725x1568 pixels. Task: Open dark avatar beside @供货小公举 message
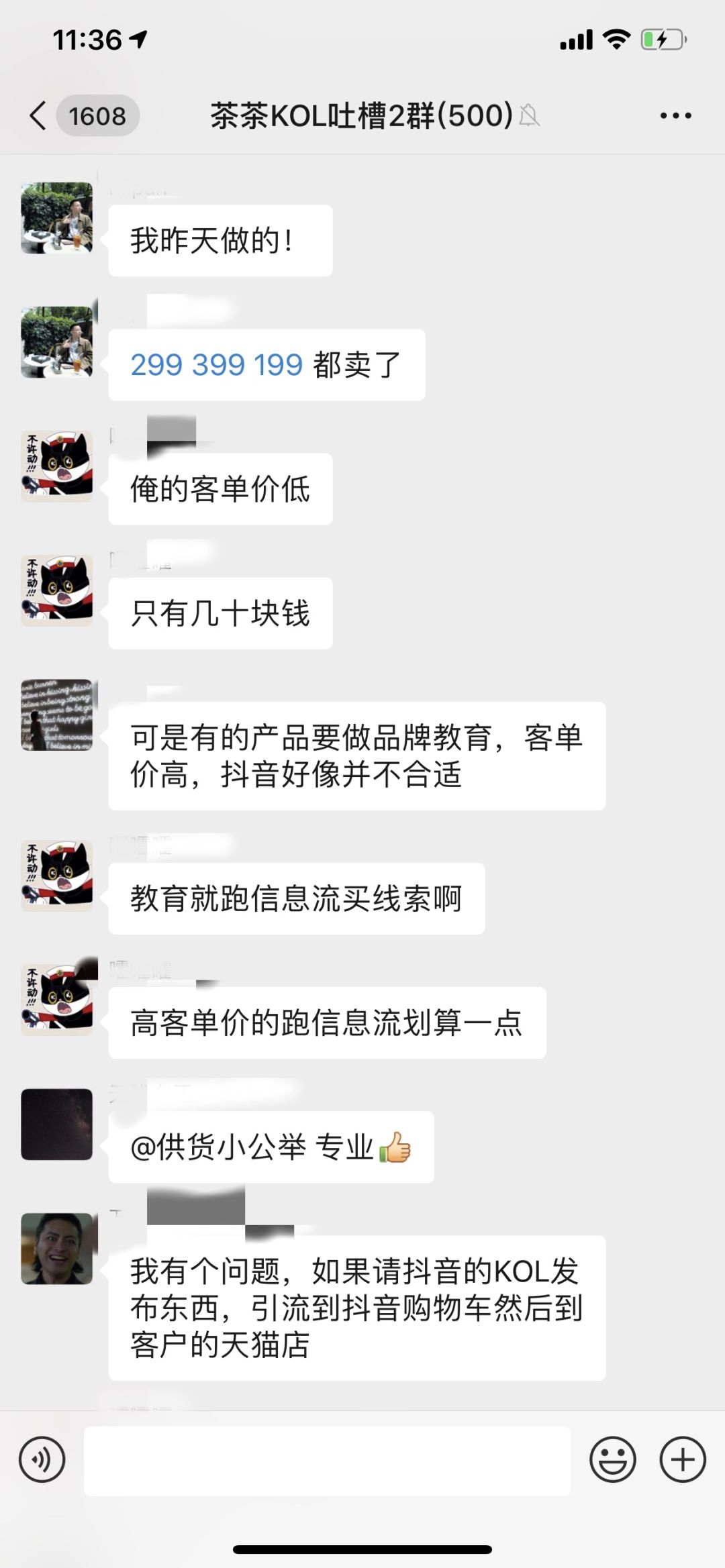click(x=57, y=1125)
